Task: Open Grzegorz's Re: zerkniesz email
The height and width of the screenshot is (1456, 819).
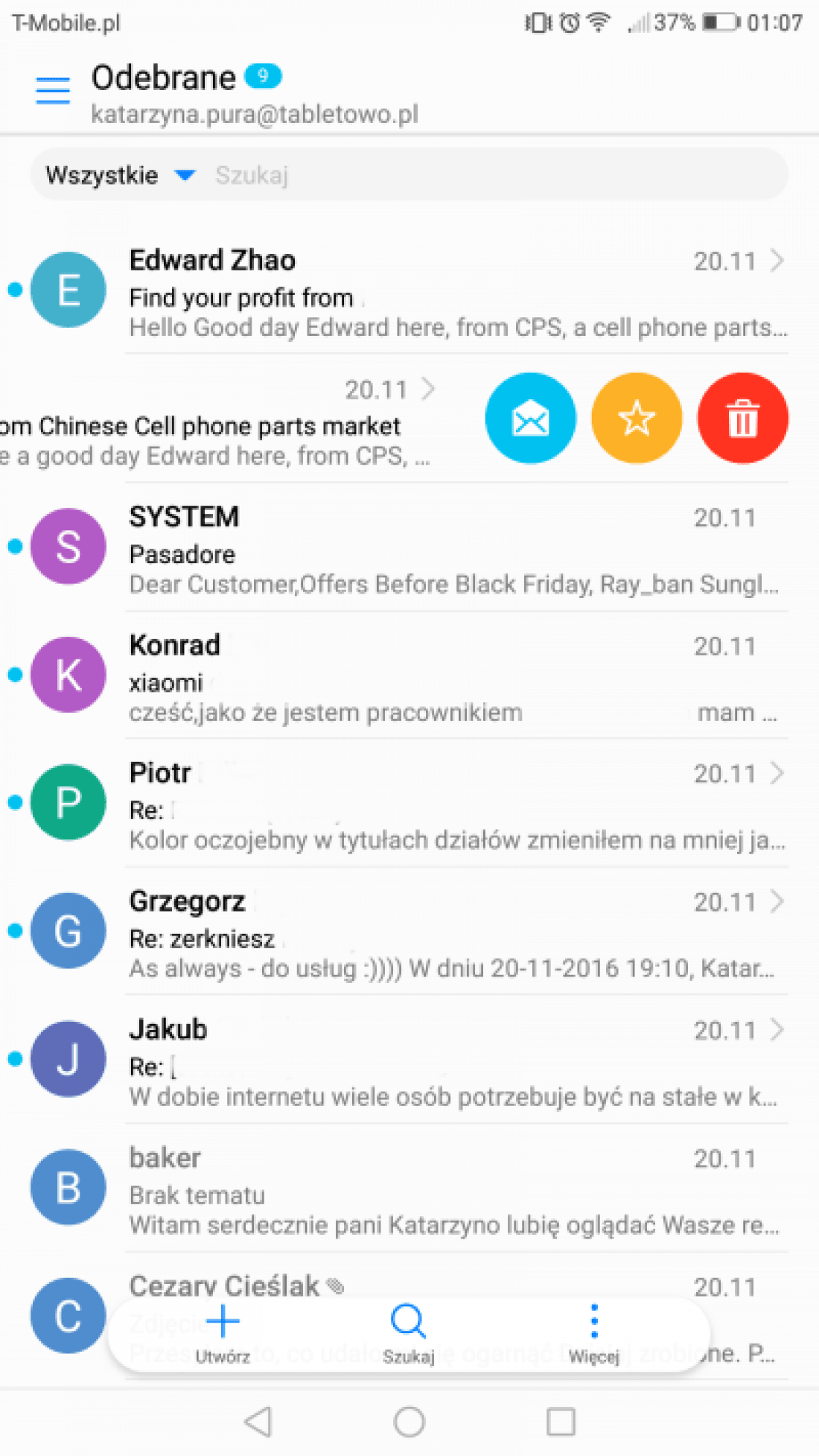Action: pos(409,932)
